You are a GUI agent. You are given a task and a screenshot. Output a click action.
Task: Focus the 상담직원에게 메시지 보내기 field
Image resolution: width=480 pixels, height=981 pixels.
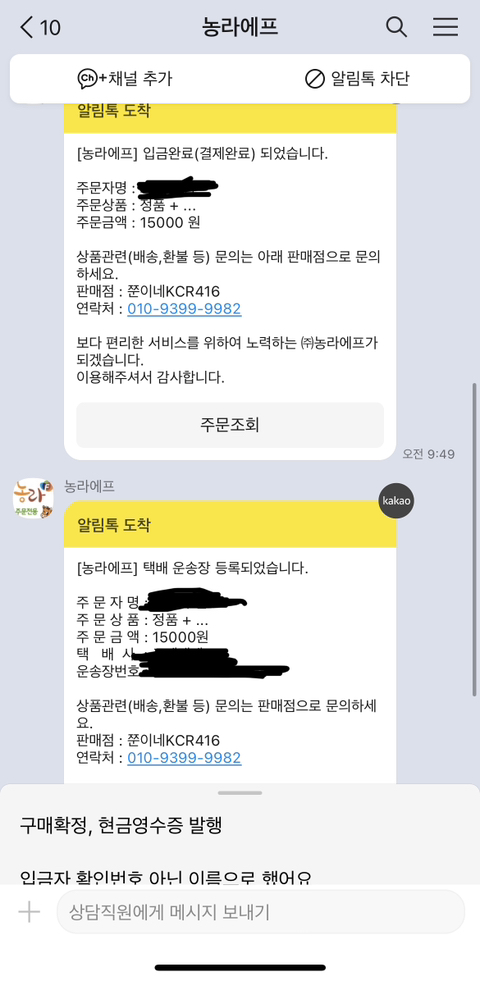260,912
